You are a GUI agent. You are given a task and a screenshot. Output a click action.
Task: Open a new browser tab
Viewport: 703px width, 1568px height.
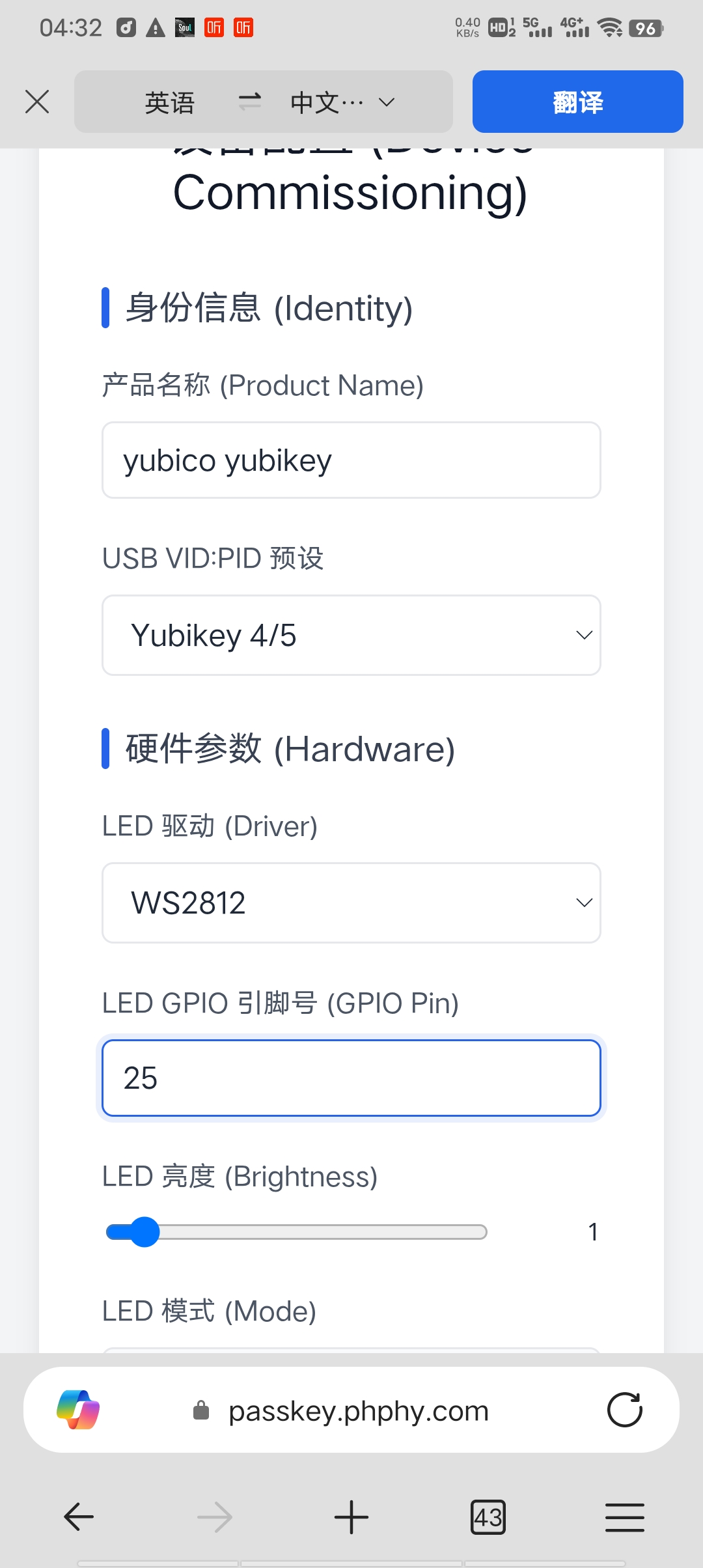351,1517
